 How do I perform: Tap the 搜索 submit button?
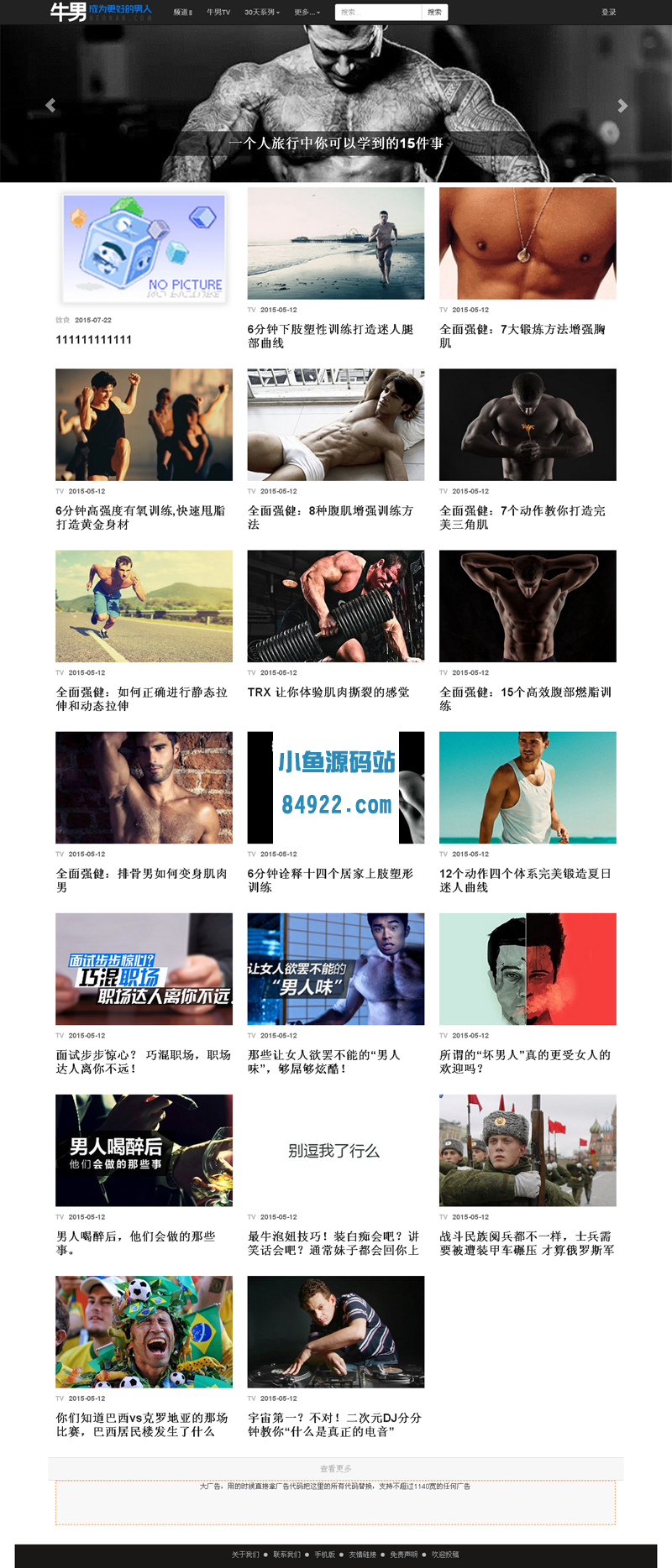coord(434,13)
